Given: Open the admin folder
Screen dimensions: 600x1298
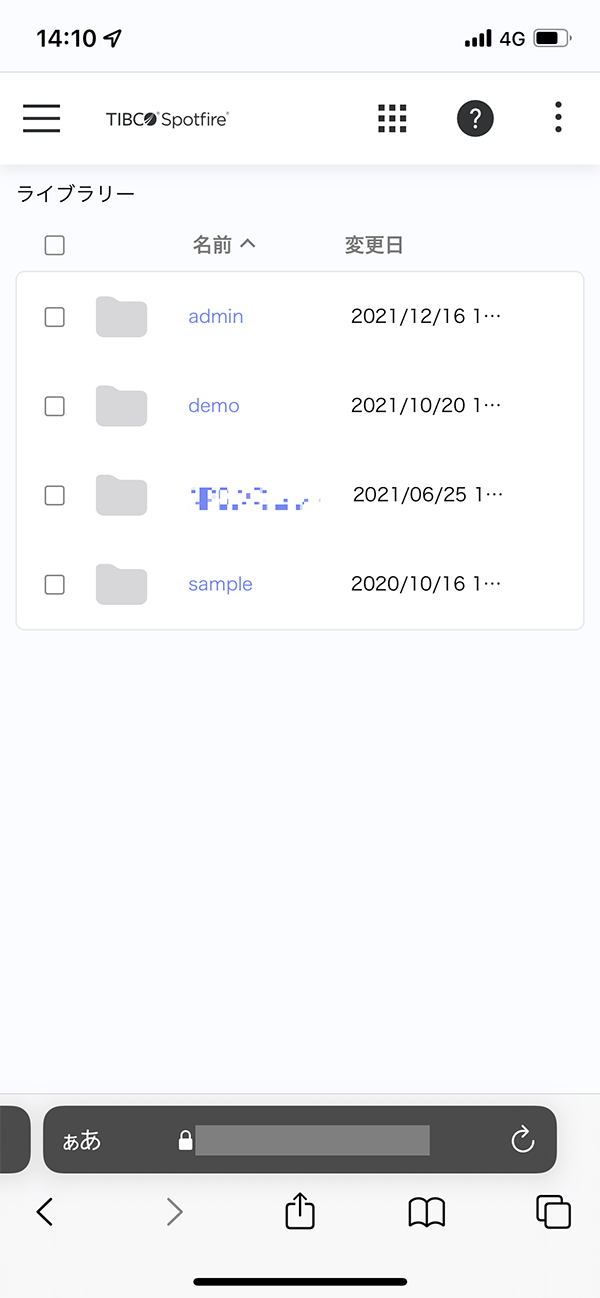Looking at the screenshot, I should coord(216,316).
